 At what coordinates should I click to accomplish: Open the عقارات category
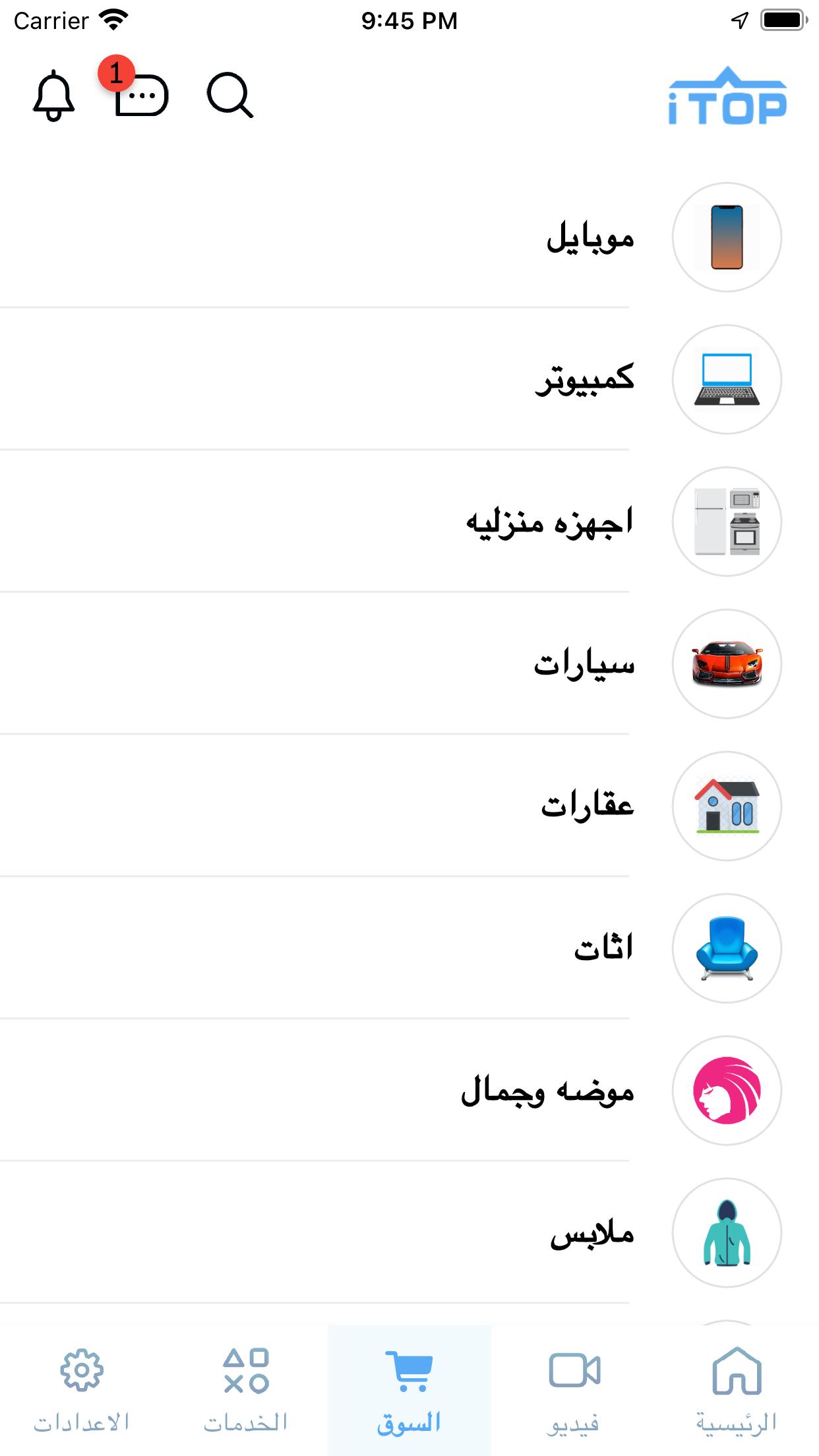click(409, 806)
